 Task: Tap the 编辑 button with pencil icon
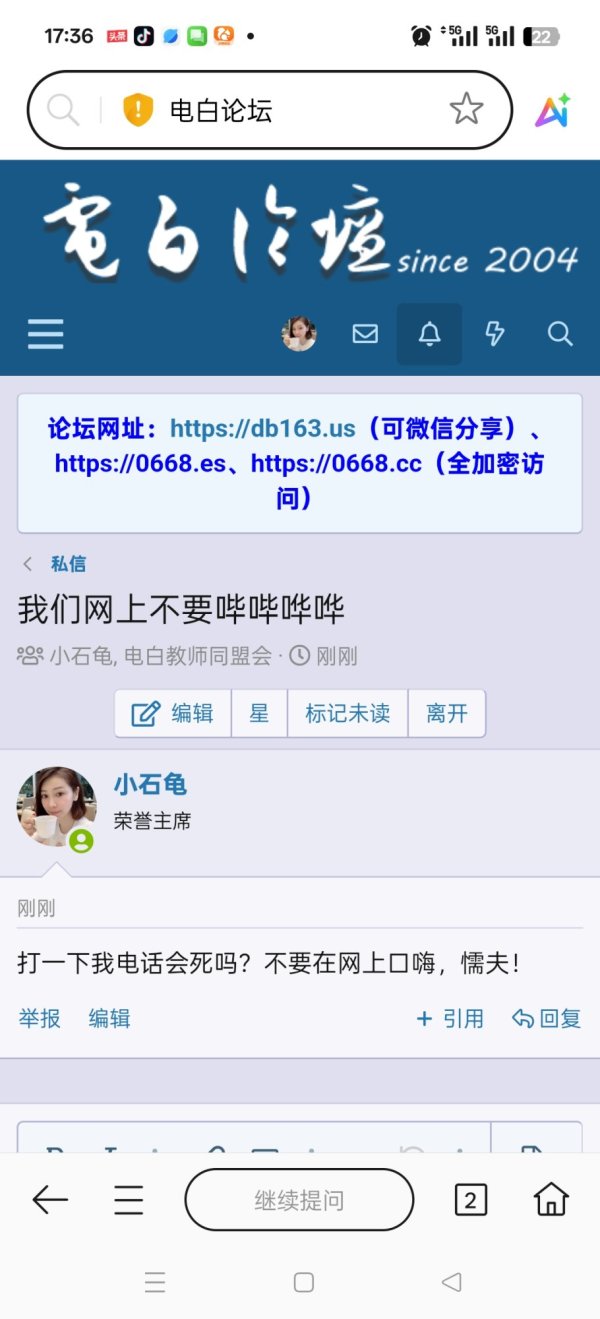[173, 713]
